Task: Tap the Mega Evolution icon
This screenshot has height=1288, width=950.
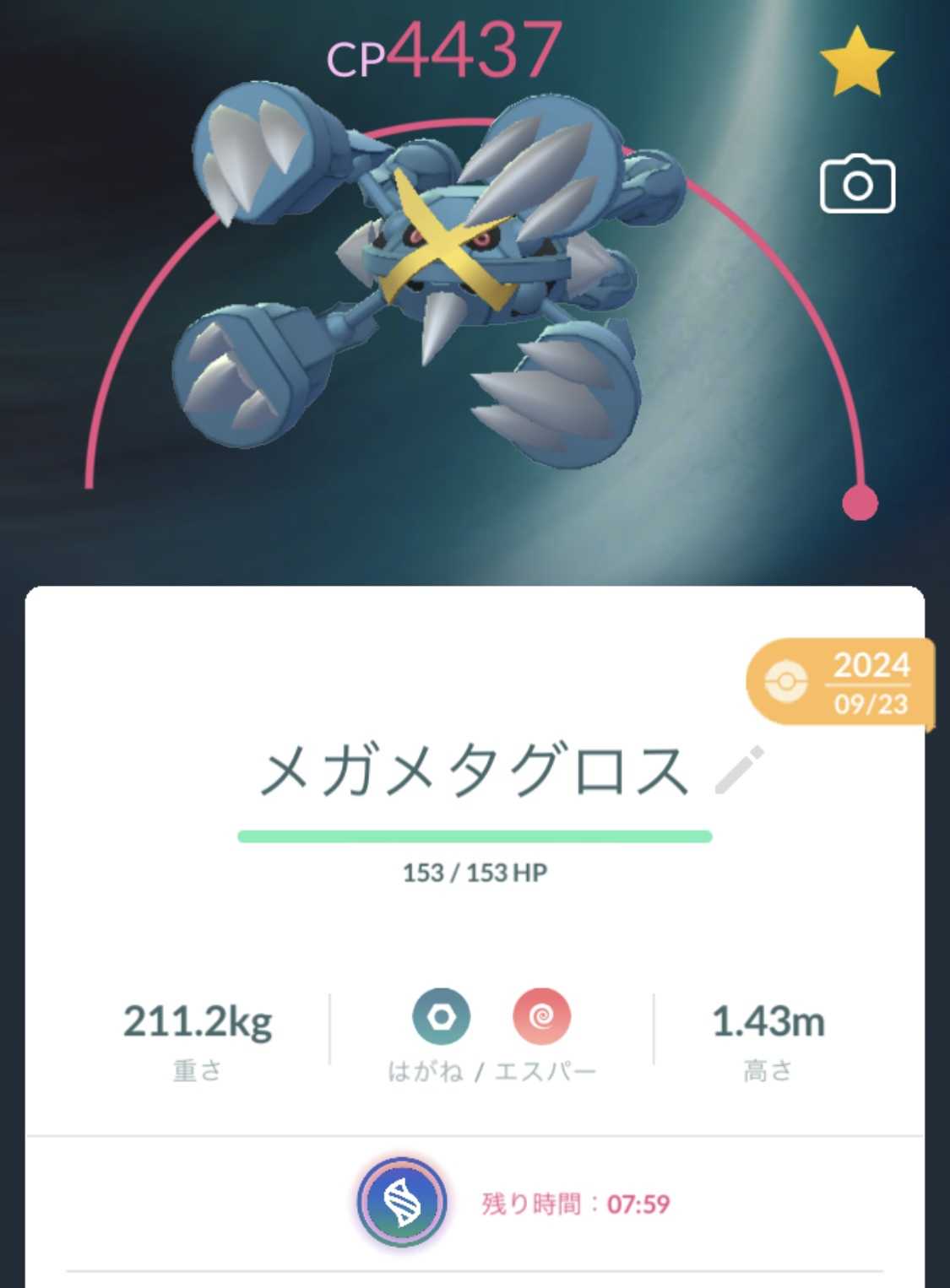Action: [x=401, y=1202]
